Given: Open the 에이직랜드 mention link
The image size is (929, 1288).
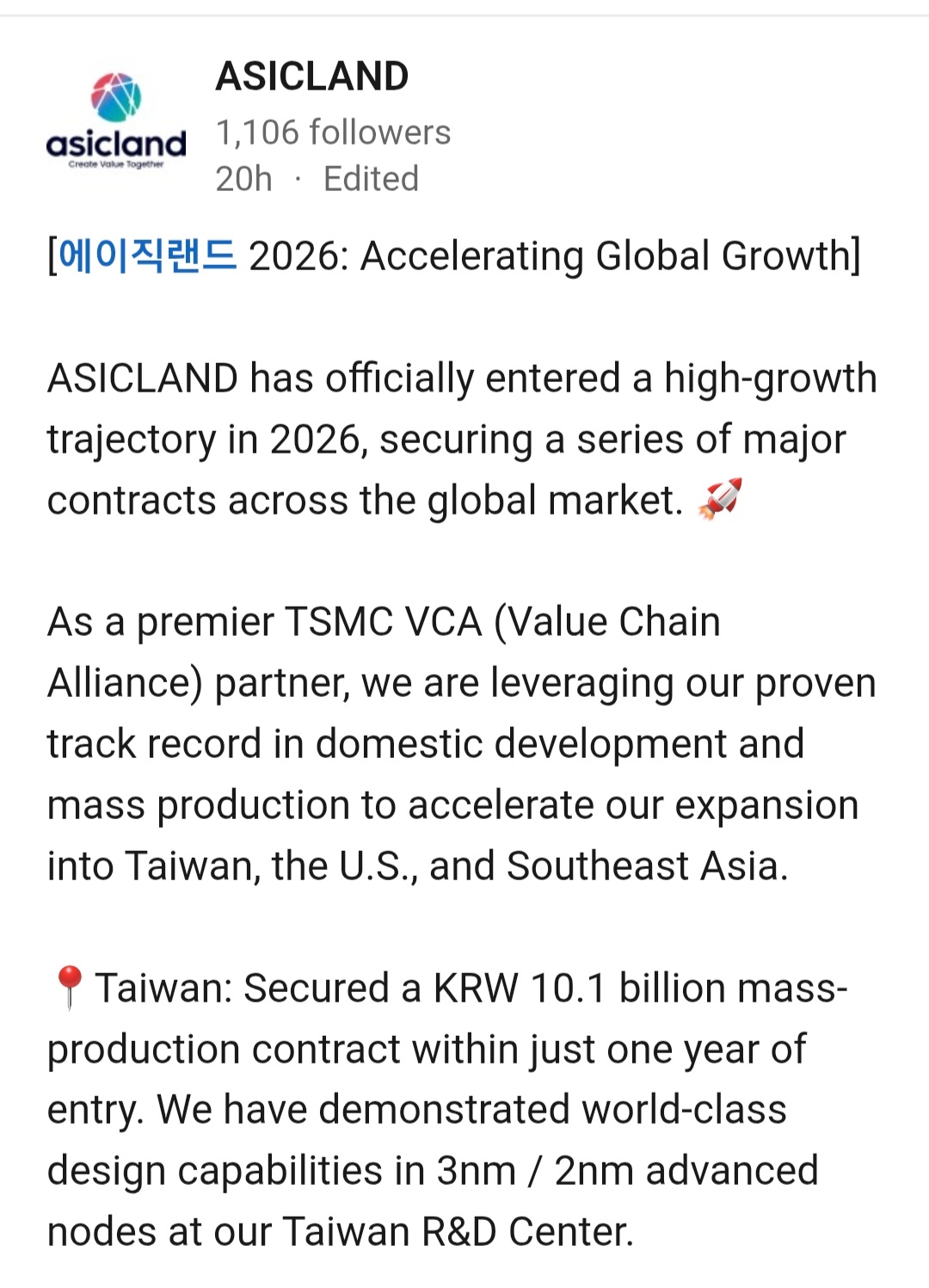Looking at the screenshot, I should (147, 256).
